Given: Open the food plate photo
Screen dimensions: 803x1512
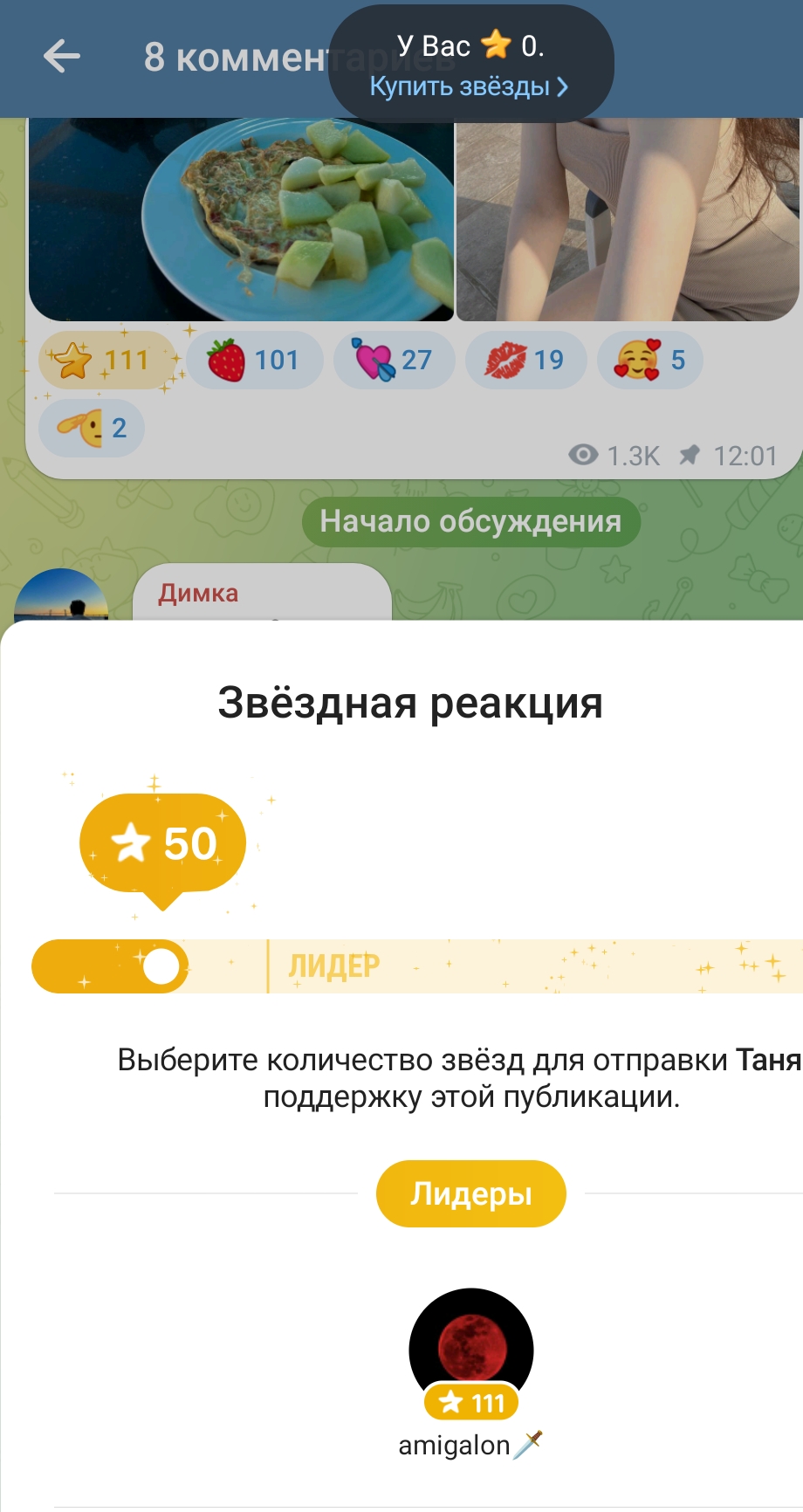Looking at the screenshot, I should click(x=241, y=218).
